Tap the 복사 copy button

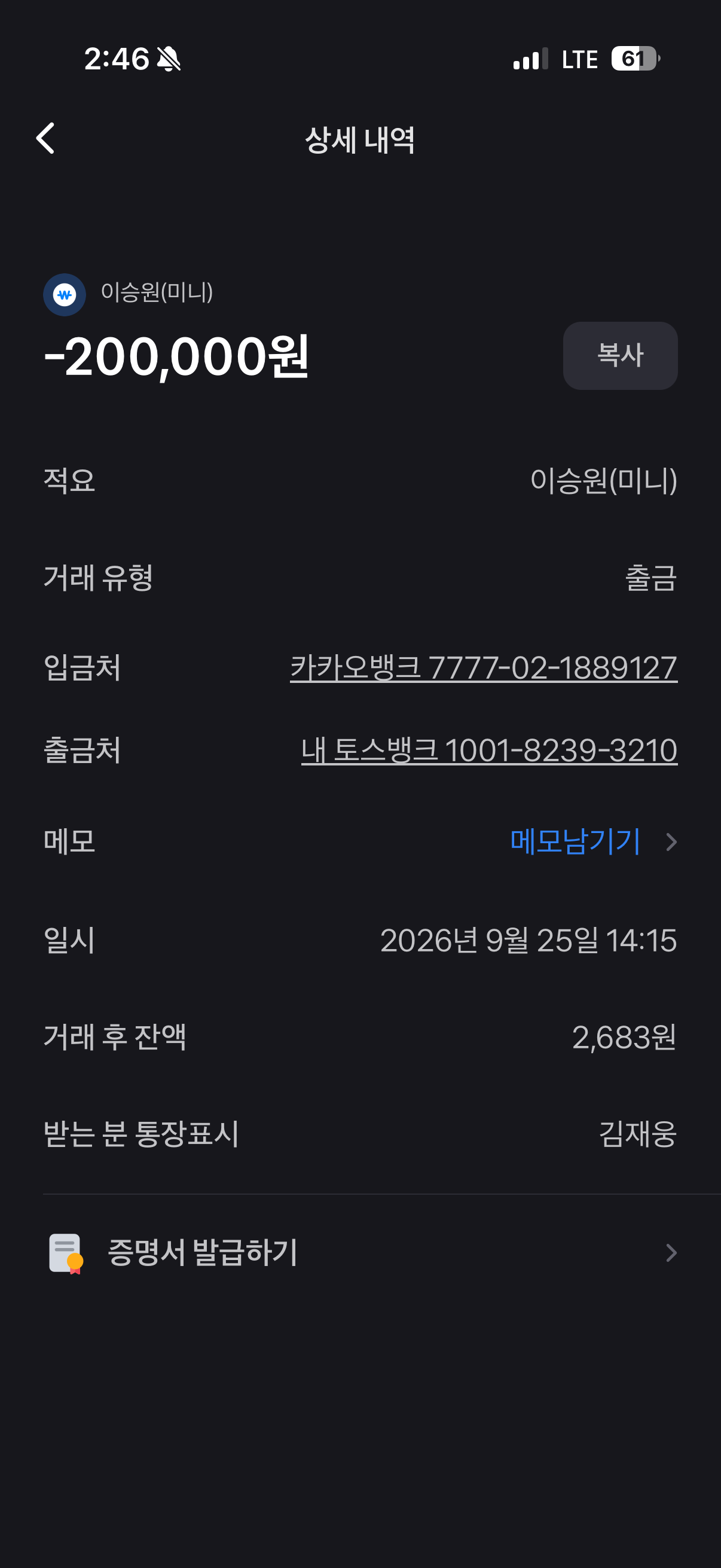620,355
